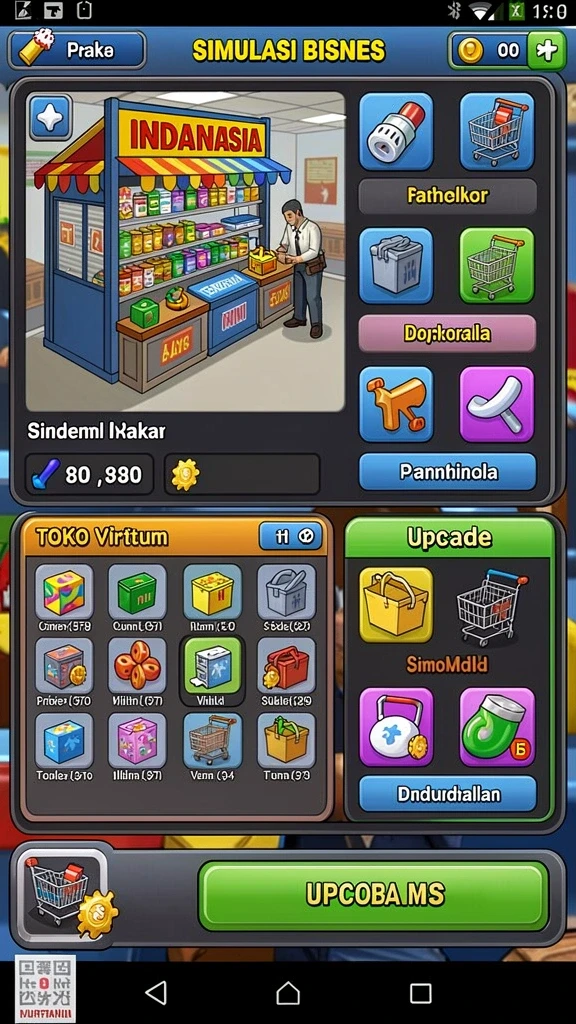Tap the Dndurdiallan button in Upcade panel

(448, 794)
